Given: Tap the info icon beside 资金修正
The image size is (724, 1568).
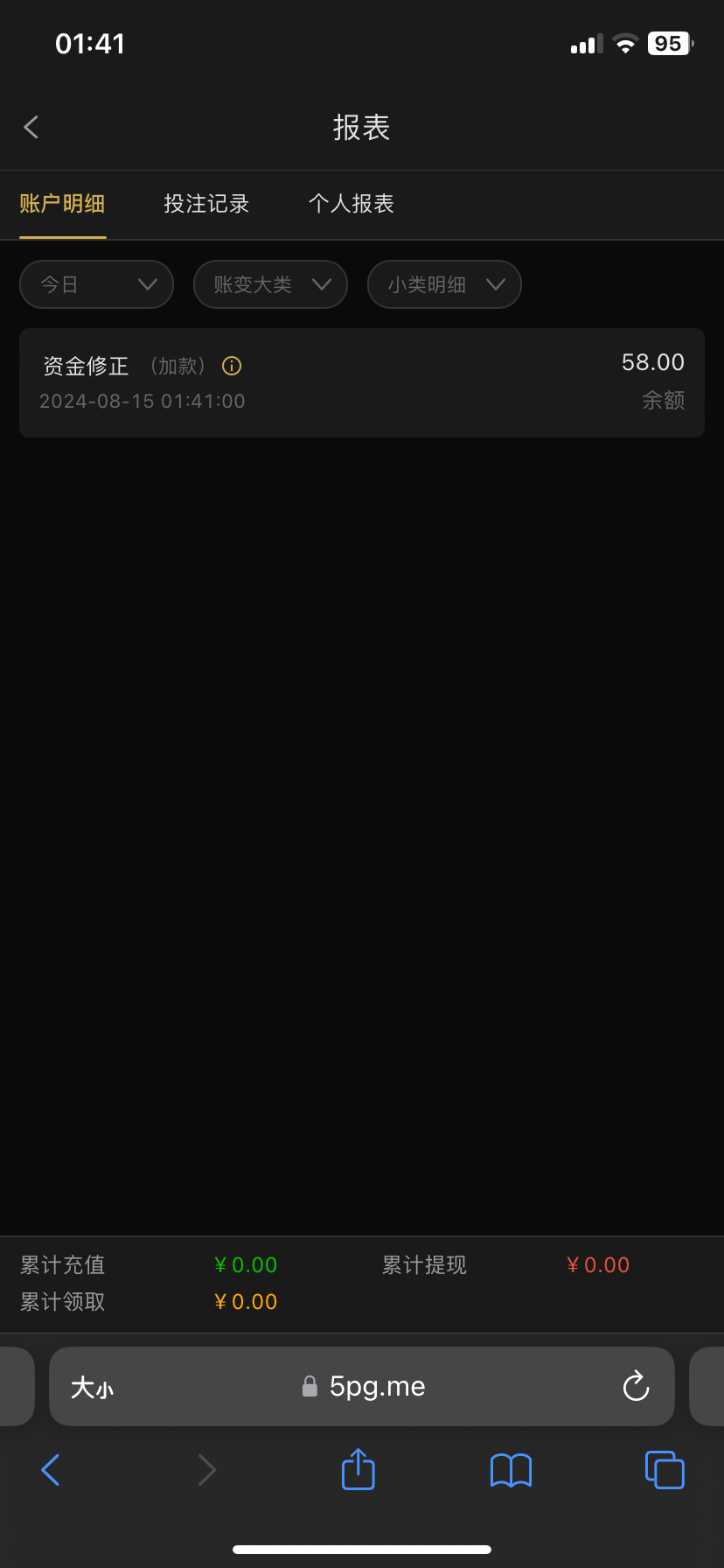Looking at the screenshot, I should point(232,366).
